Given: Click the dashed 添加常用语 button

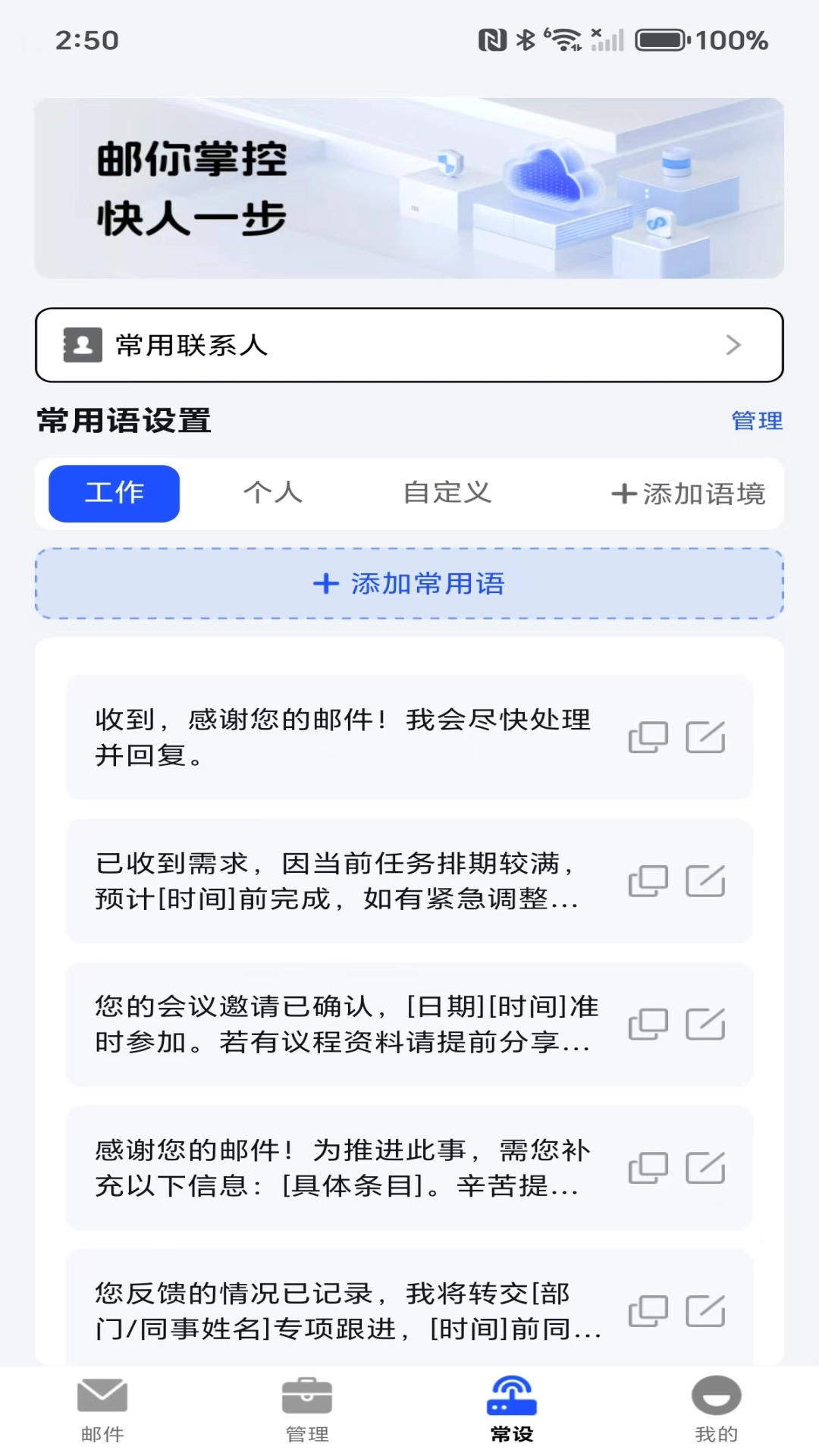Looking at the screenshot, I should pyautogui.click(x=409, y=584).
